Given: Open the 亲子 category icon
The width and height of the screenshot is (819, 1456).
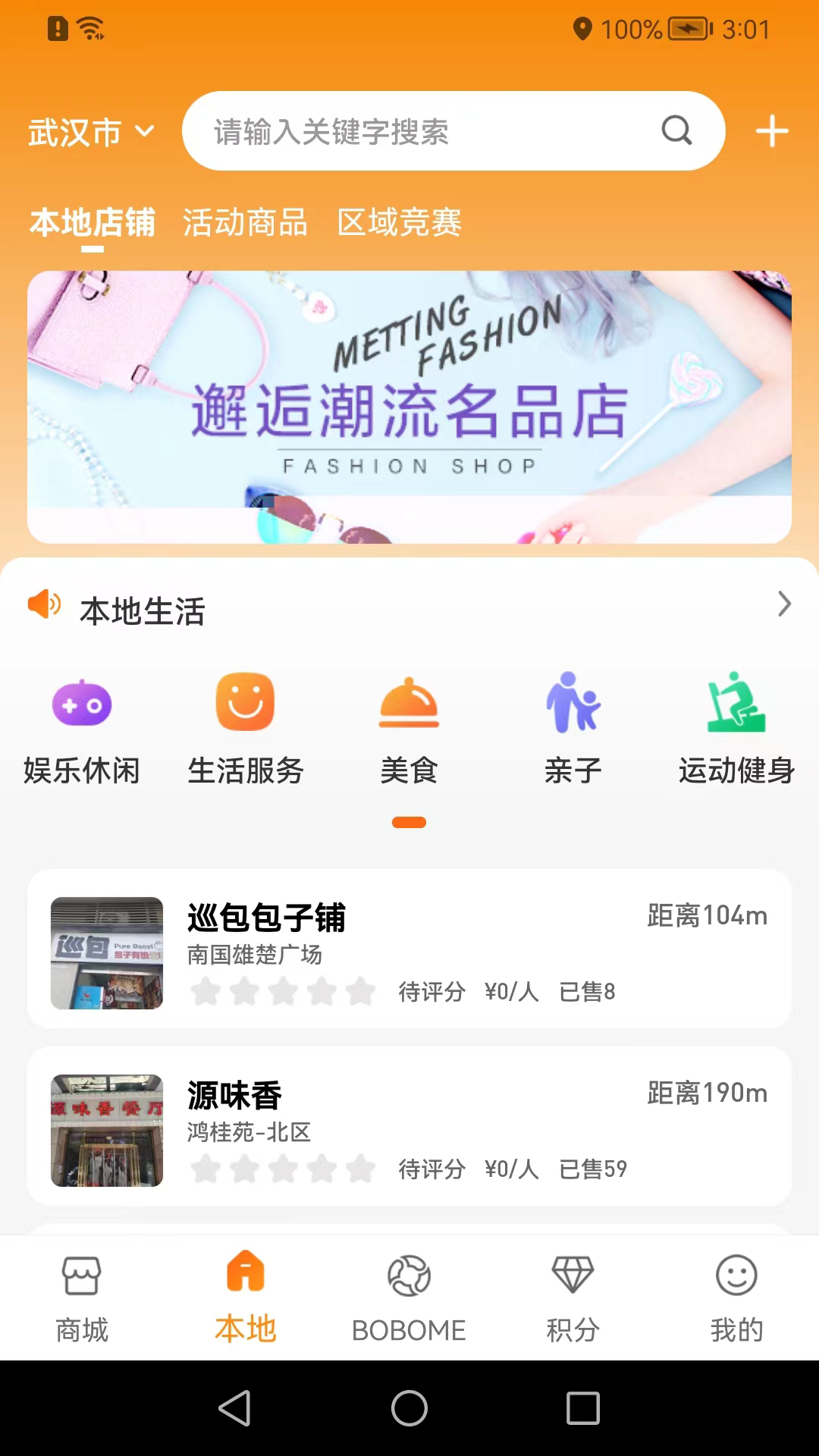Looking at the screenshot, I should coord(573,703).
